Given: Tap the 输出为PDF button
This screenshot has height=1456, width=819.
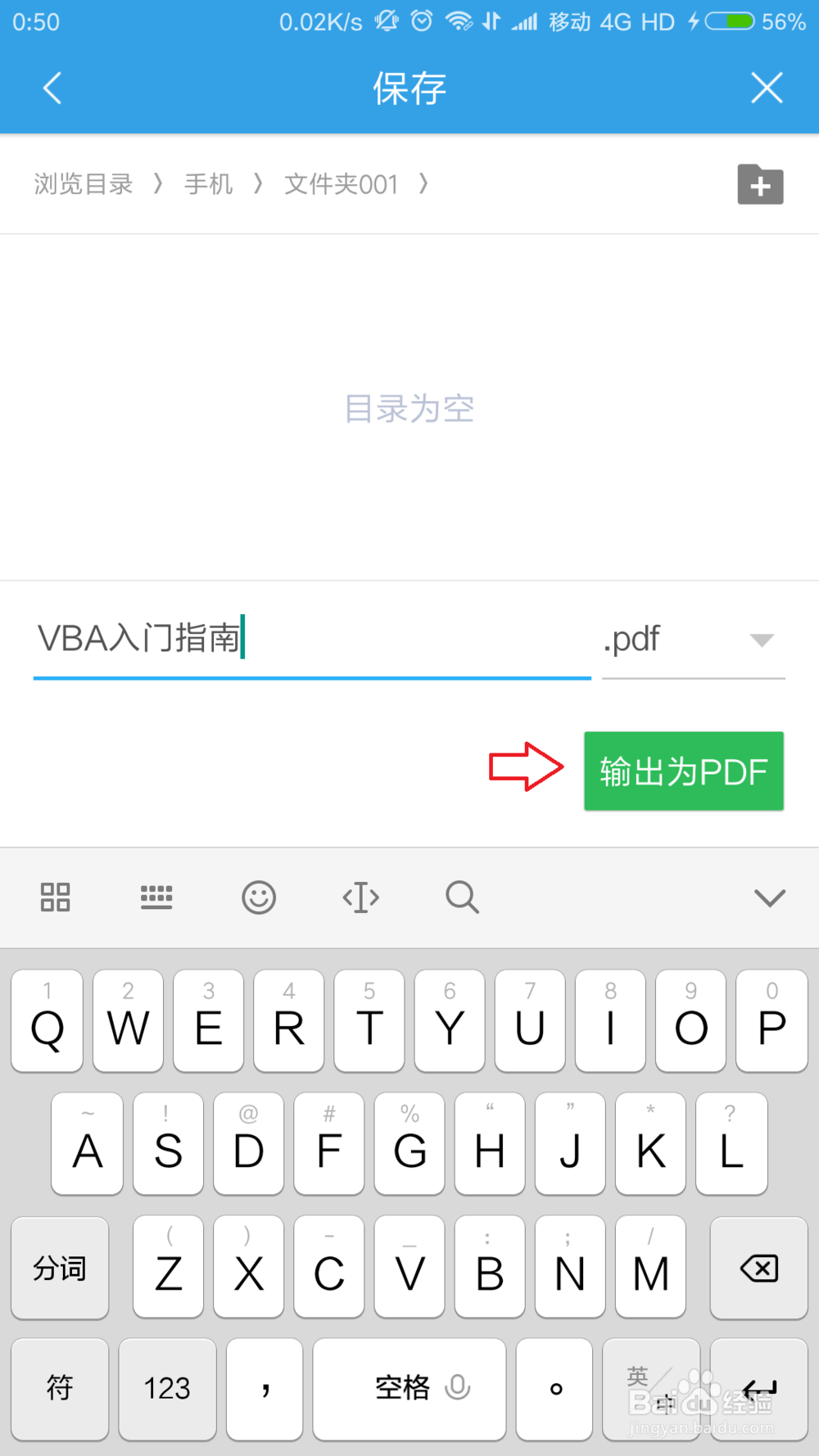Looking at the screenshot, I should click(x=684, y=771).
